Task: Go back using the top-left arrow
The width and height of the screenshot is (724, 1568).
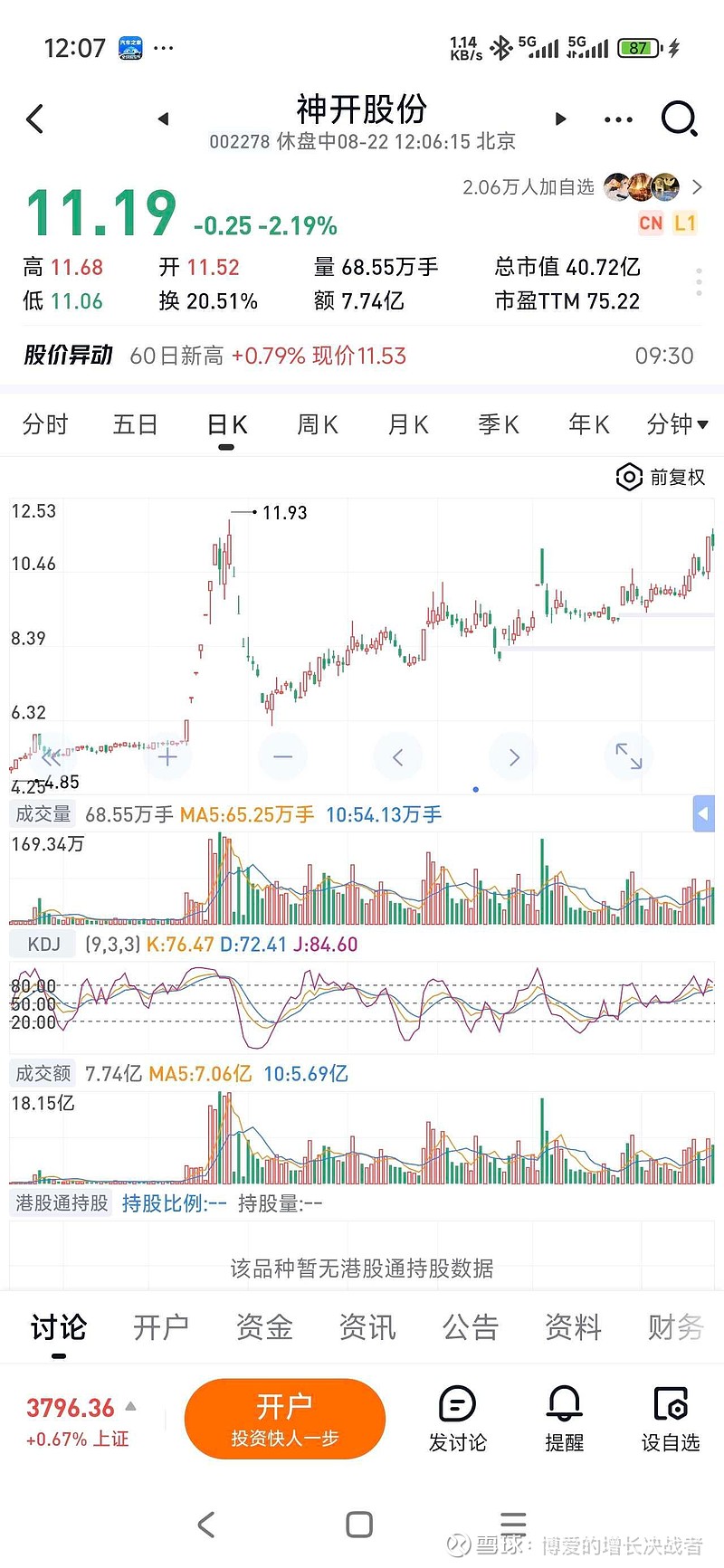Action: [x=35, y=119]
